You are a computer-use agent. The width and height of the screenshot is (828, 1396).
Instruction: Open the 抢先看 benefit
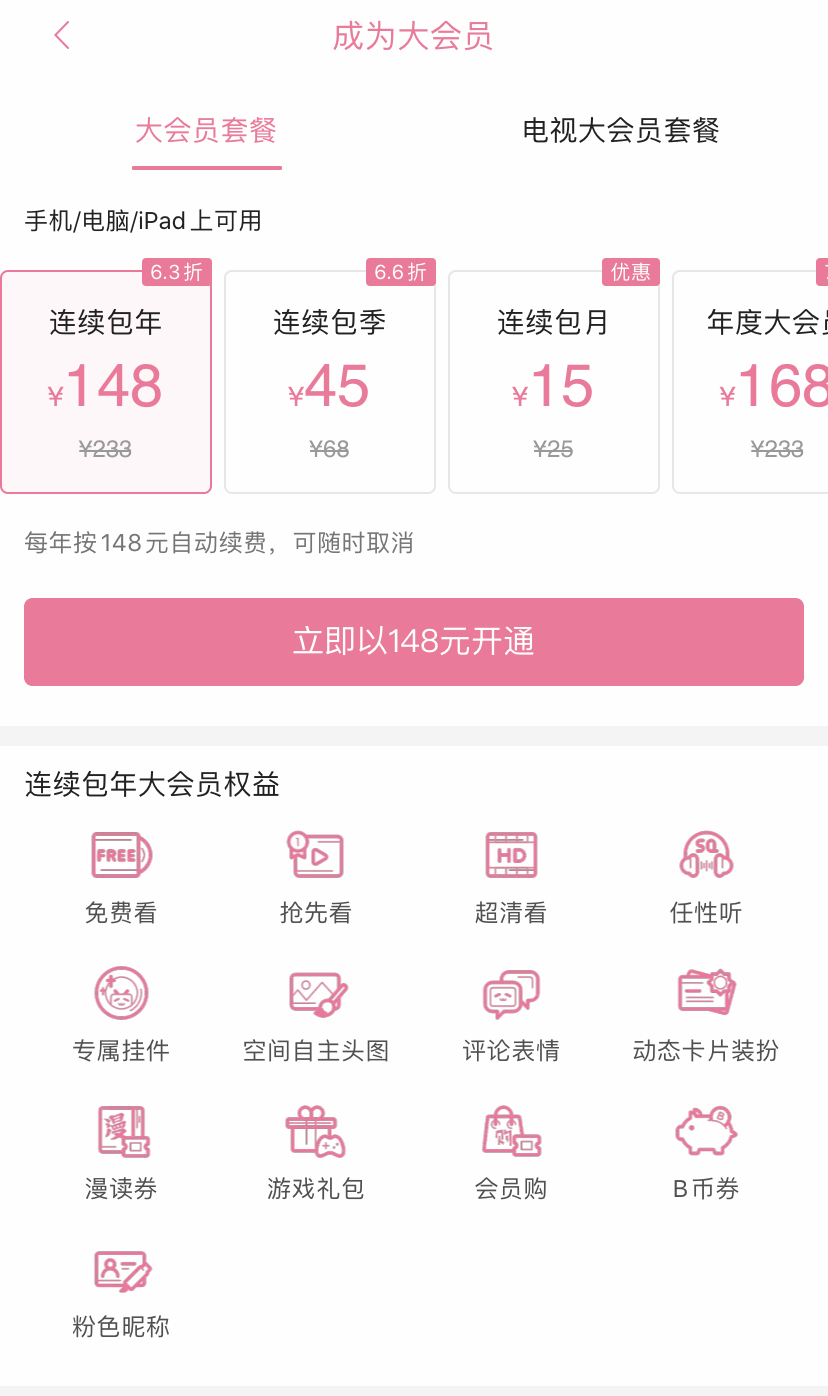tap(316, 875)
